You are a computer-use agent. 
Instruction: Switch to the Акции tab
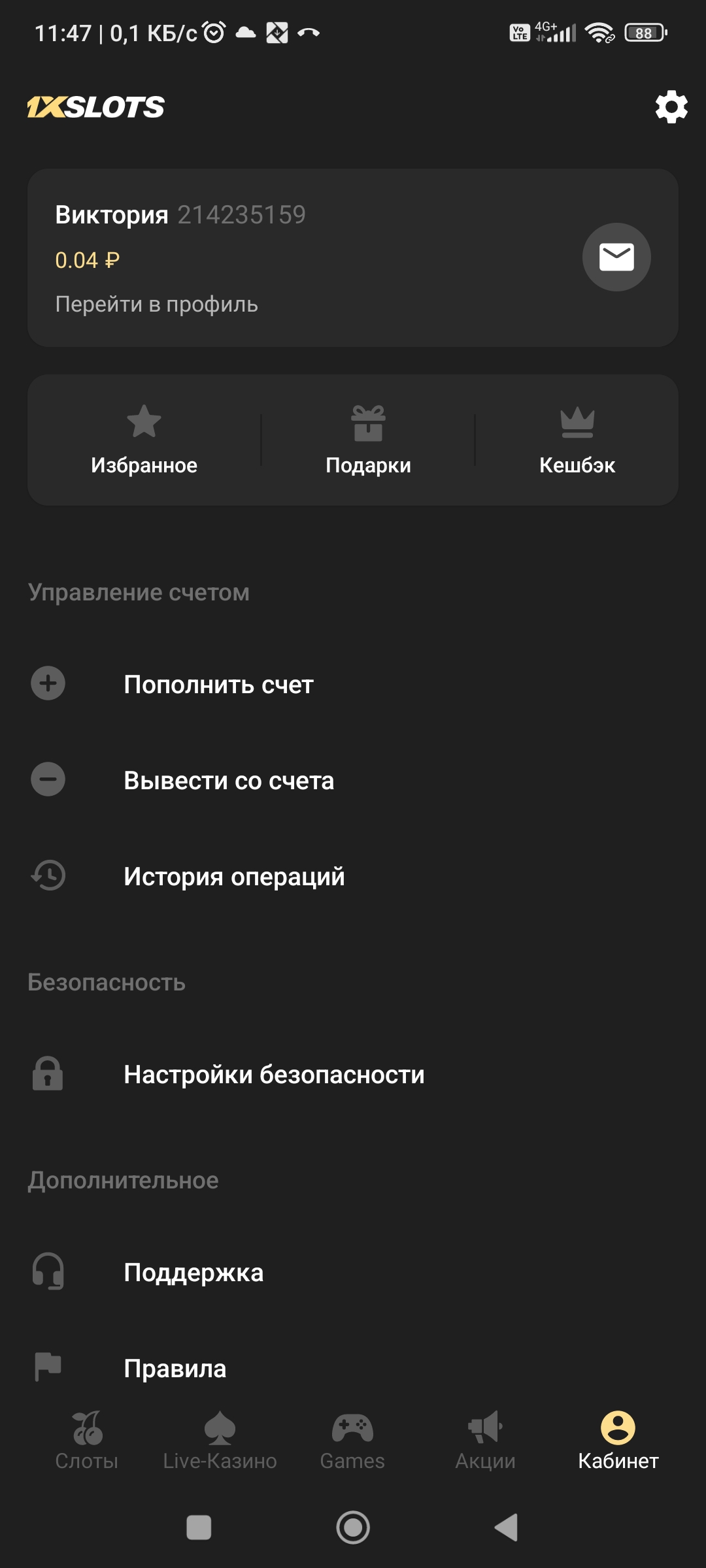485,1441
